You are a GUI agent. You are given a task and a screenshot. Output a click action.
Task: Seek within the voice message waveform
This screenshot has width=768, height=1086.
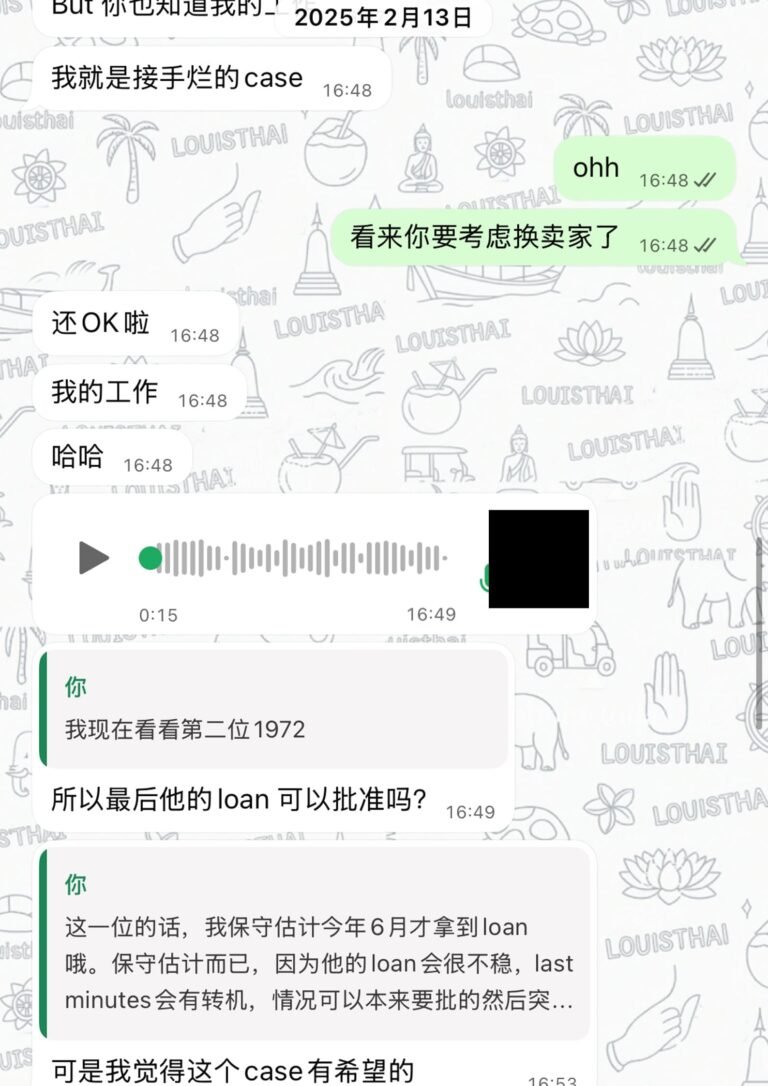click(x=300, y=558)
